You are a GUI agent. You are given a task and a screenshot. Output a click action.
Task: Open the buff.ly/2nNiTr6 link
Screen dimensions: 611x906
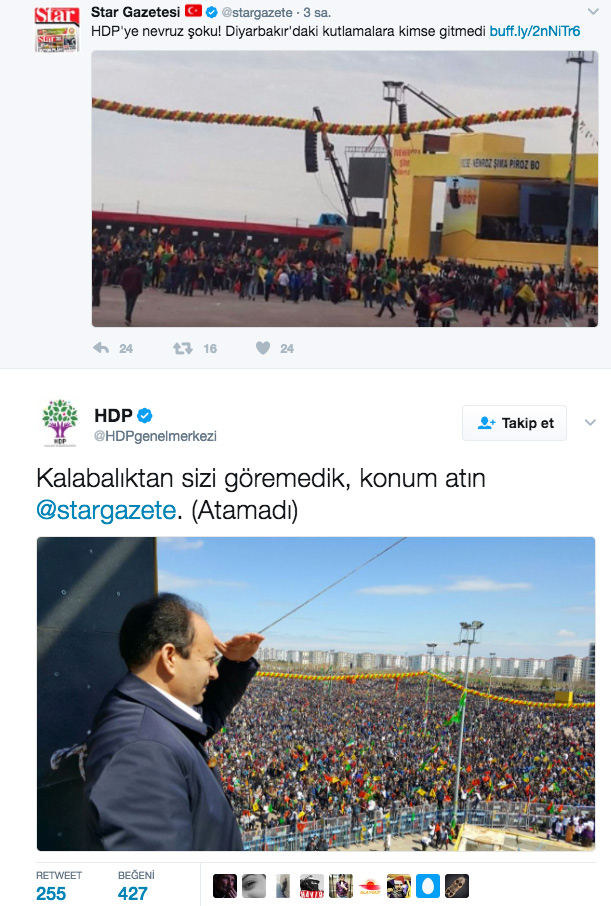coord(534,31)
